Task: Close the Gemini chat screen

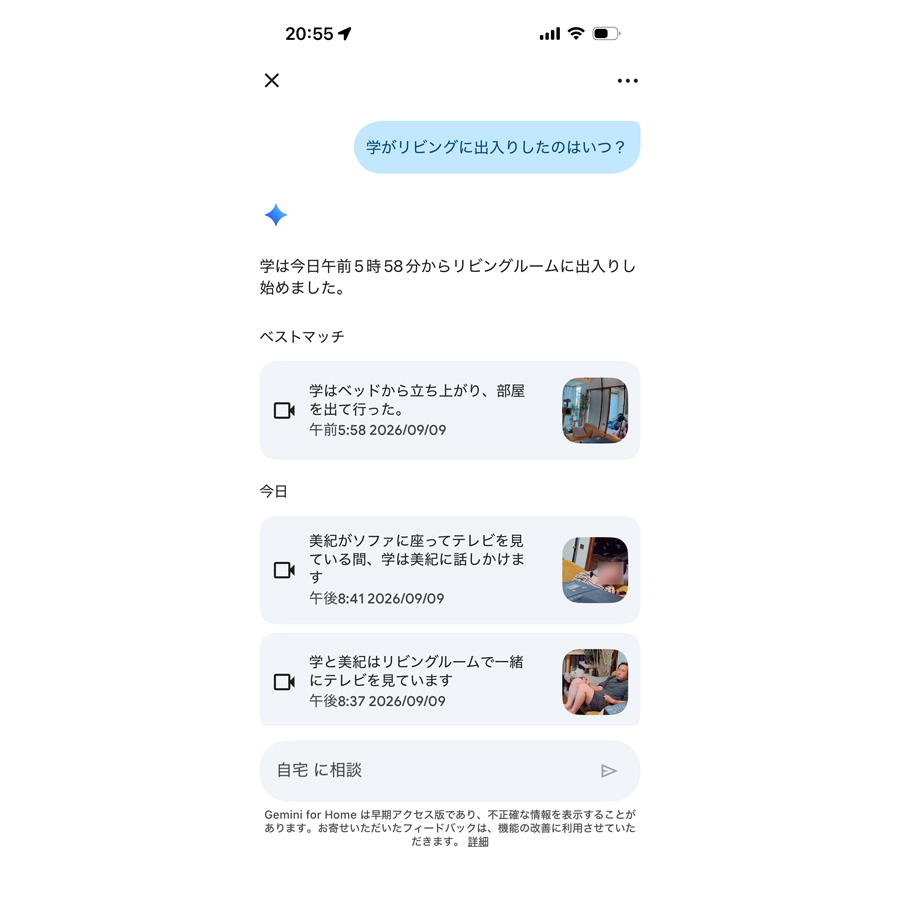Action: [271, 80]
